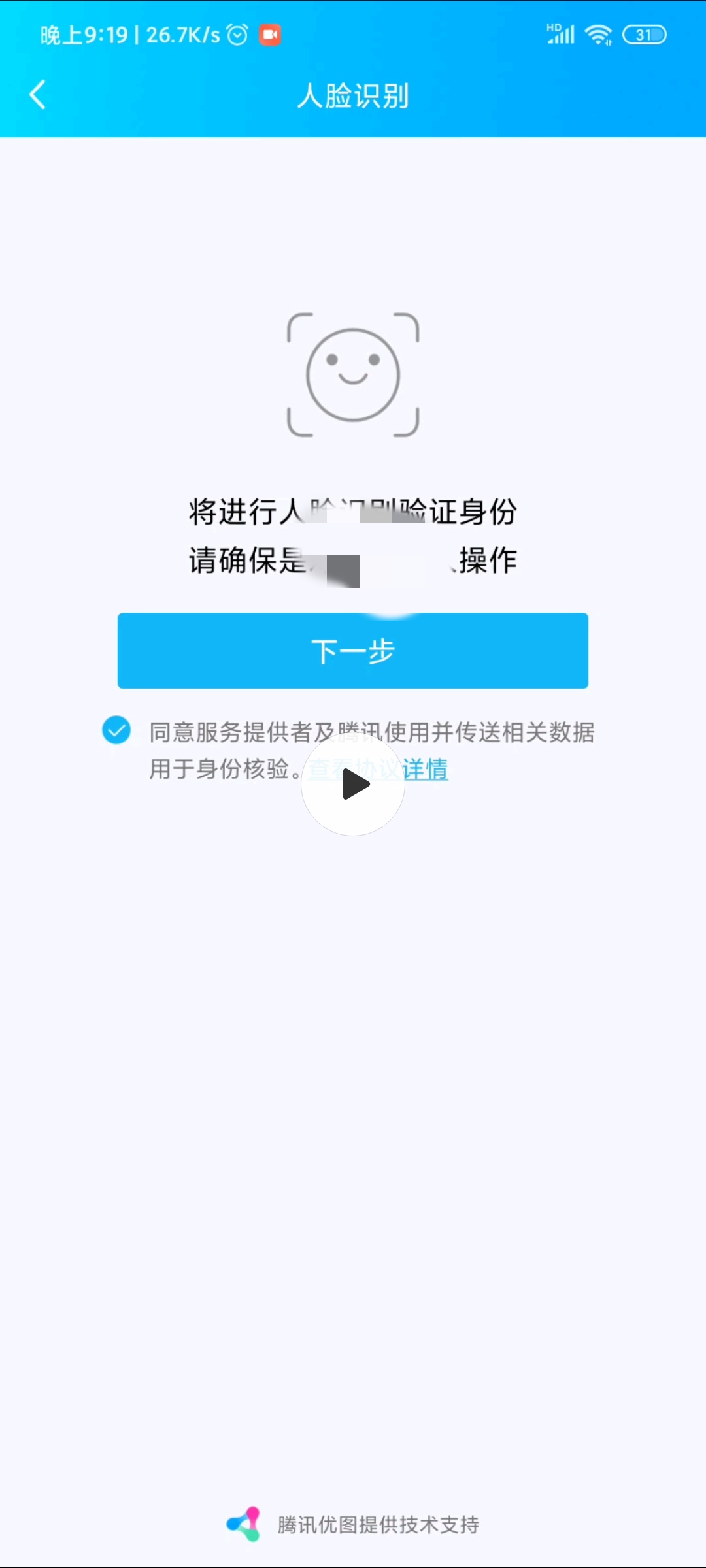Go back from the 人脸识别 page
This screenshot has width=706, height=1568.
tap(38, 95)
